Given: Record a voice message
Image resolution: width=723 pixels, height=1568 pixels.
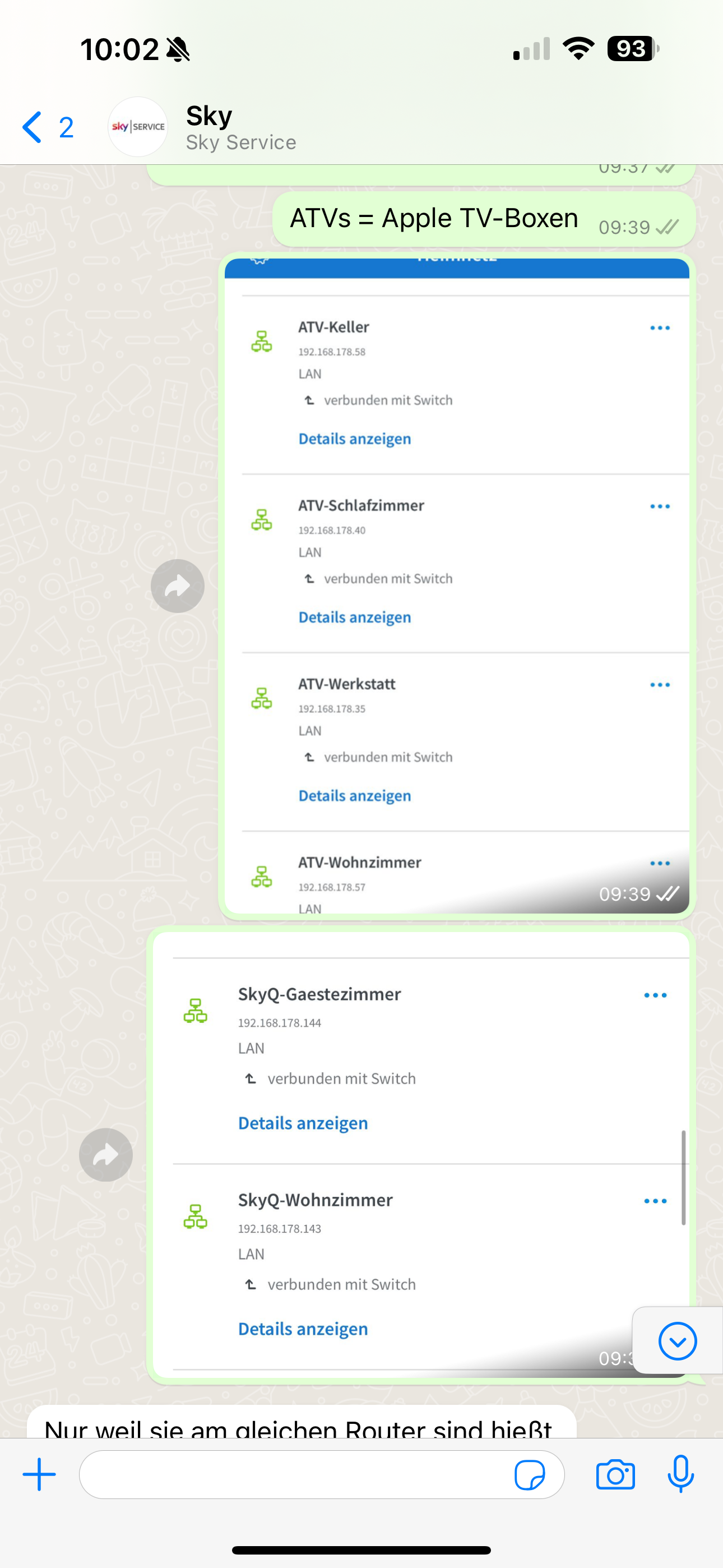Looking at the screenshot, I should pos(680,1474).
